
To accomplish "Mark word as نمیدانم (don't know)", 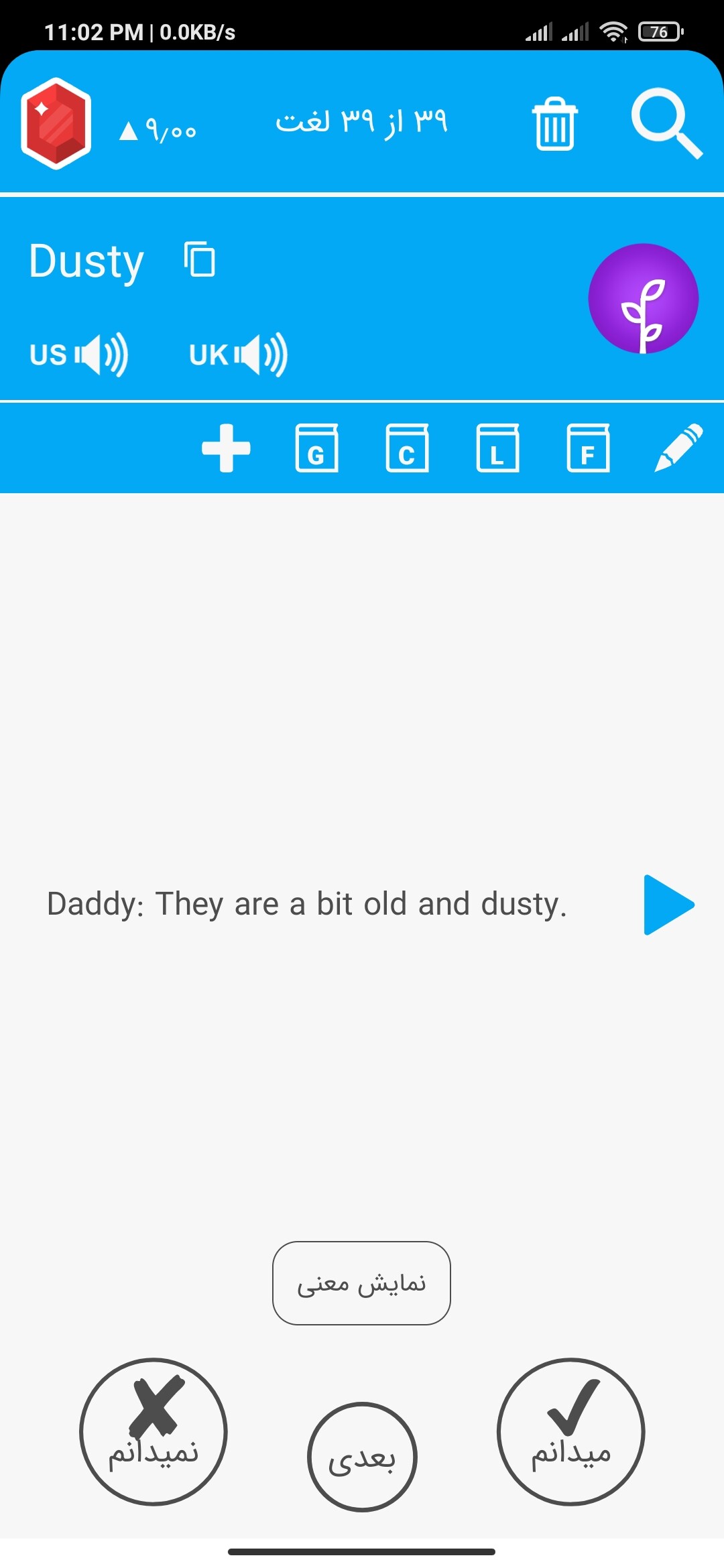I will (x=154, y=1432).
